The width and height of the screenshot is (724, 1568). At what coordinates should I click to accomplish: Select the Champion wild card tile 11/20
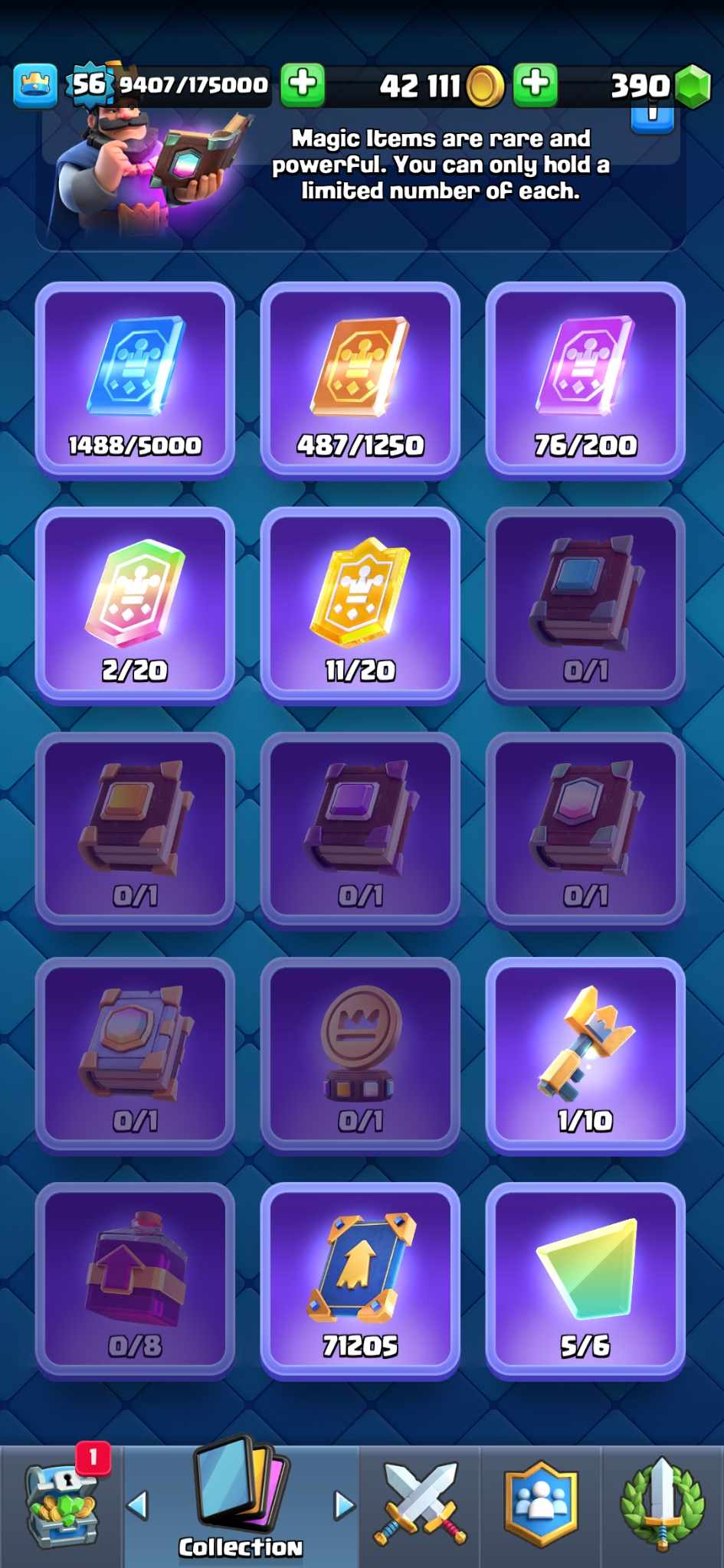(x=360, y=605)
